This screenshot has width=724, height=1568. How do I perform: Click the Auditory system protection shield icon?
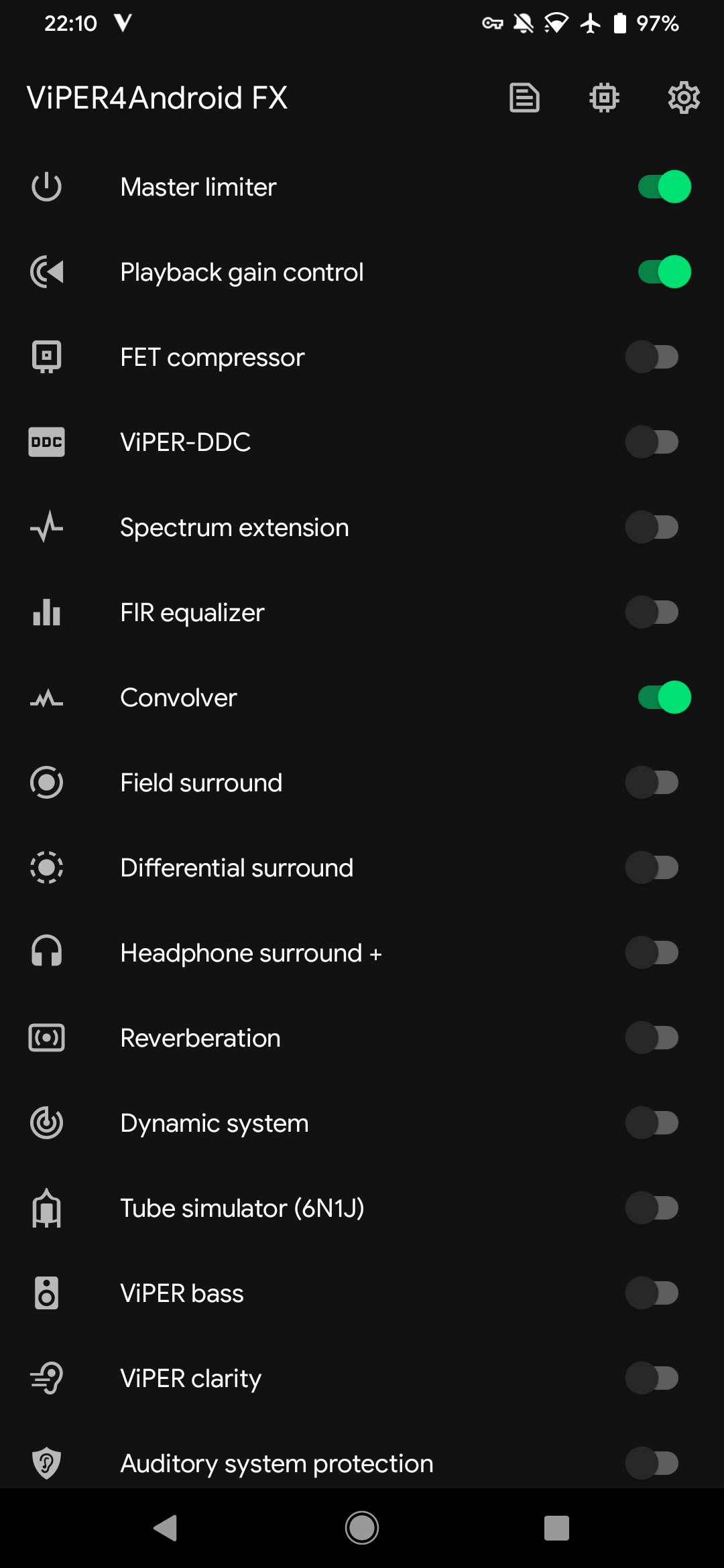pyautogui.click(x=46, y=1463)
